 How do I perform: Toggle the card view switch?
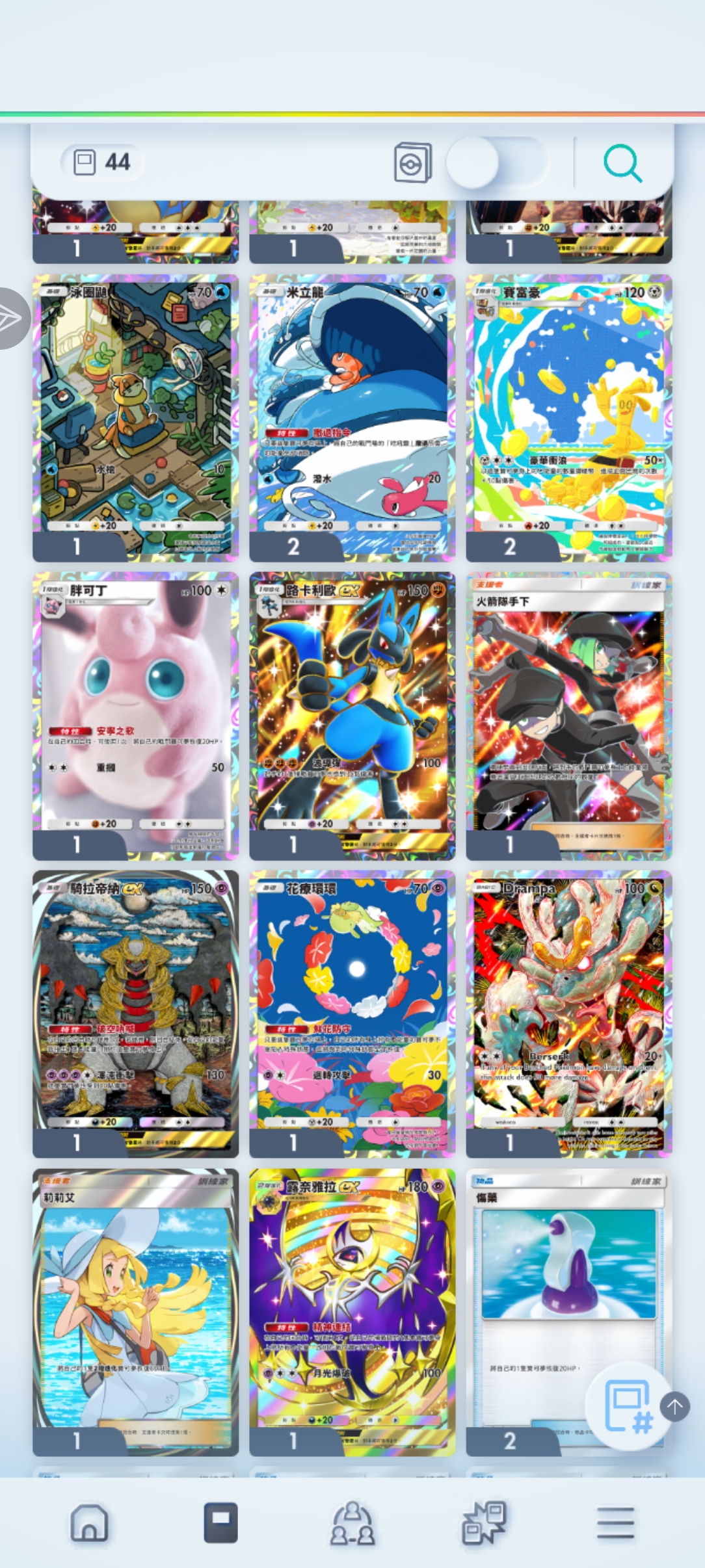(496, 163)
